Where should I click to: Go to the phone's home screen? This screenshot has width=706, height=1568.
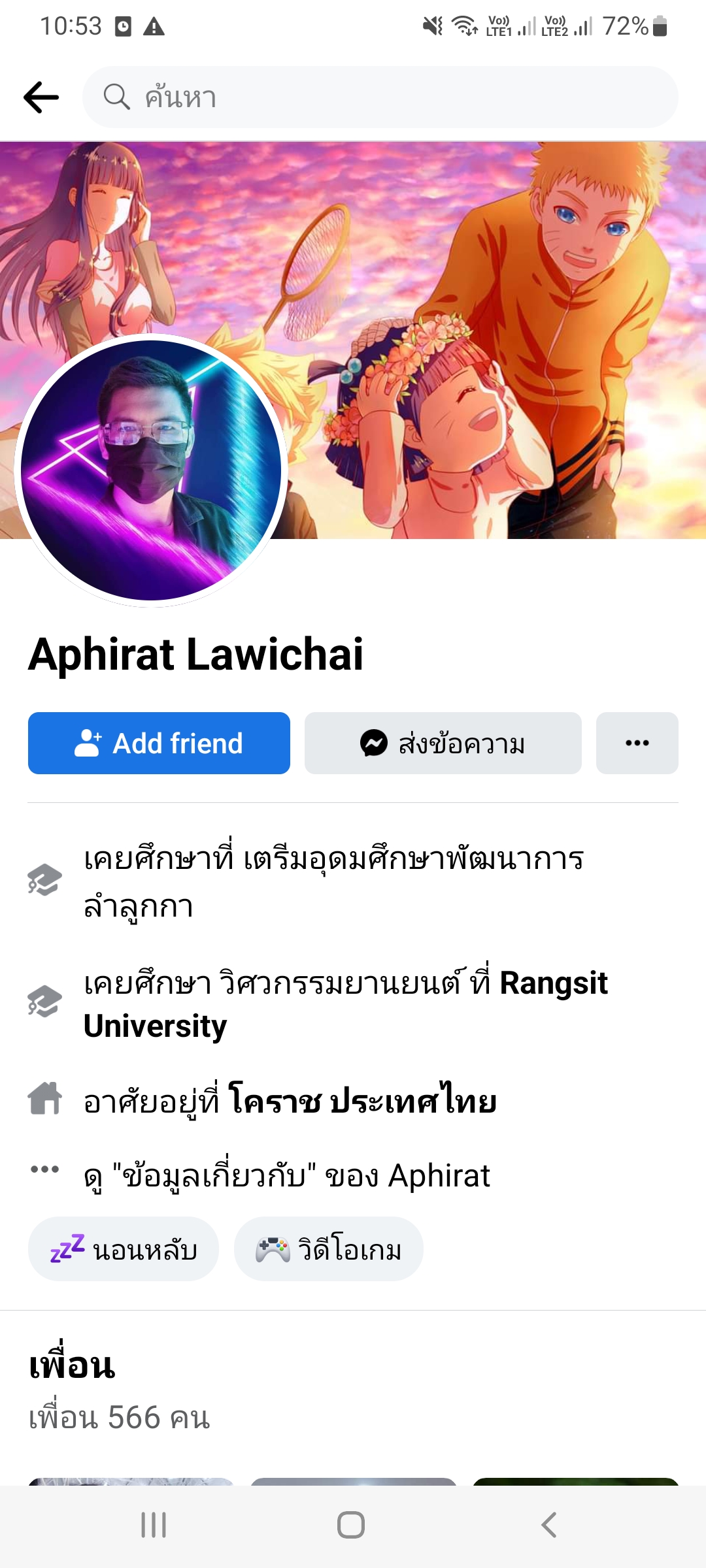351,1526
